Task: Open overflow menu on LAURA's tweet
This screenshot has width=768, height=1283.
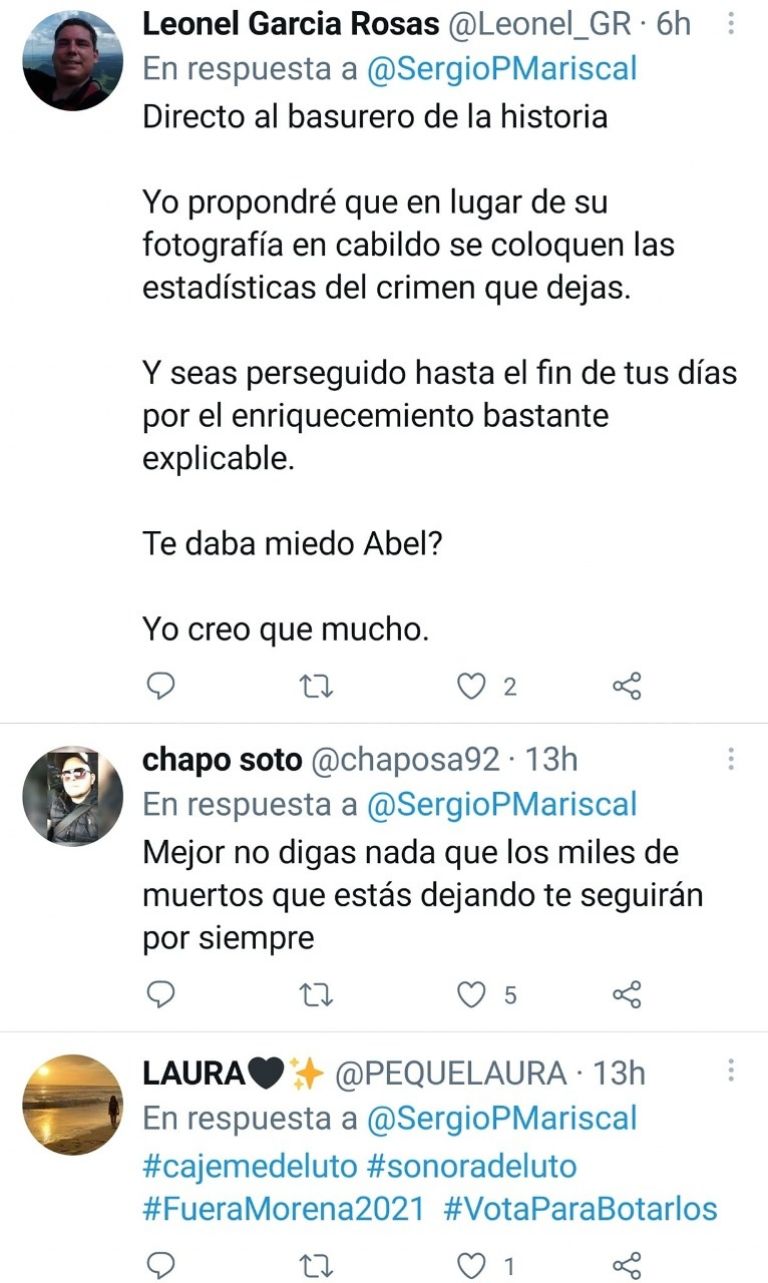Action: point(731,1072)
